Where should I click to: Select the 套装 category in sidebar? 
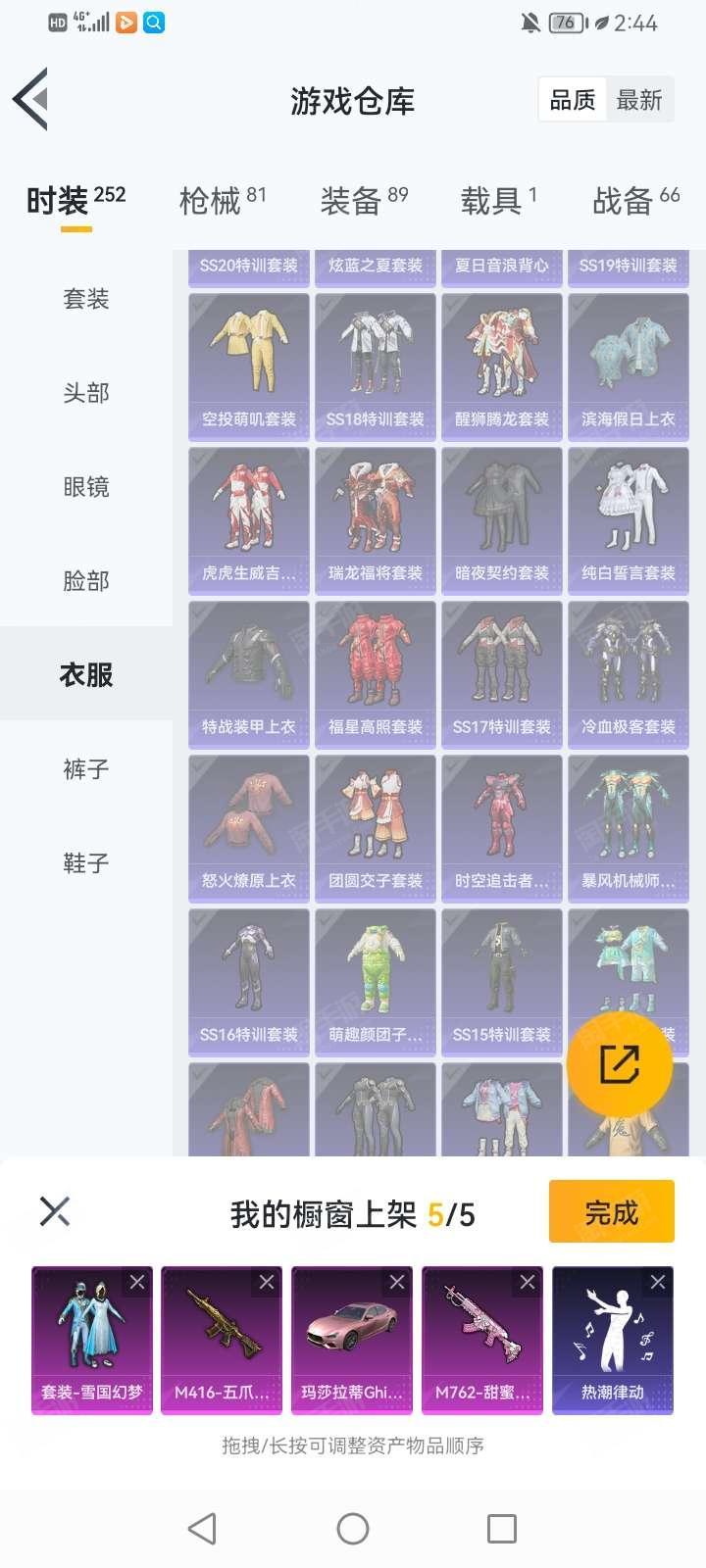click(86, 299)
